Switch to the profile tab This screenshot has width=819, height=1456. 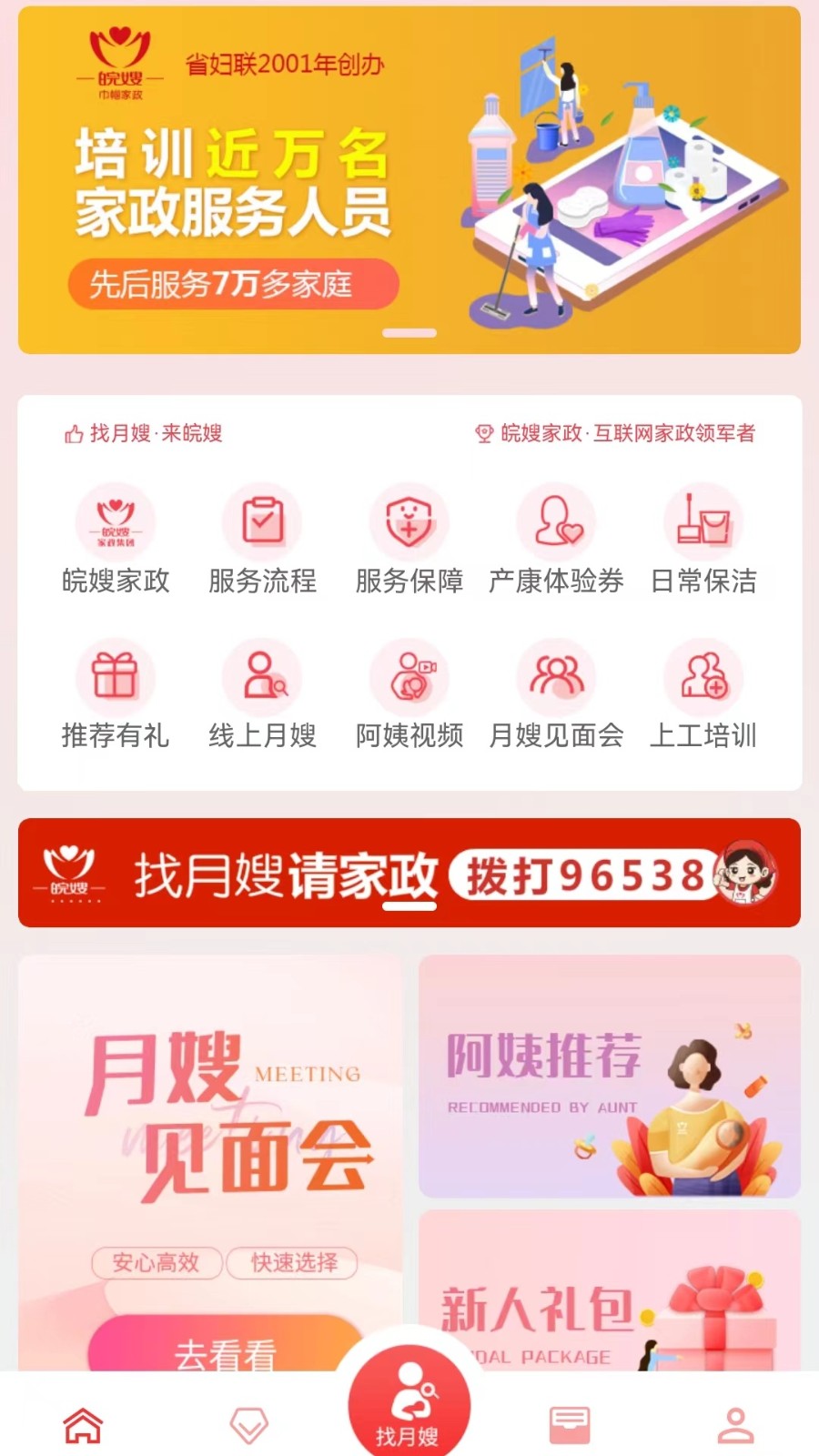[x=735, y=1425]
